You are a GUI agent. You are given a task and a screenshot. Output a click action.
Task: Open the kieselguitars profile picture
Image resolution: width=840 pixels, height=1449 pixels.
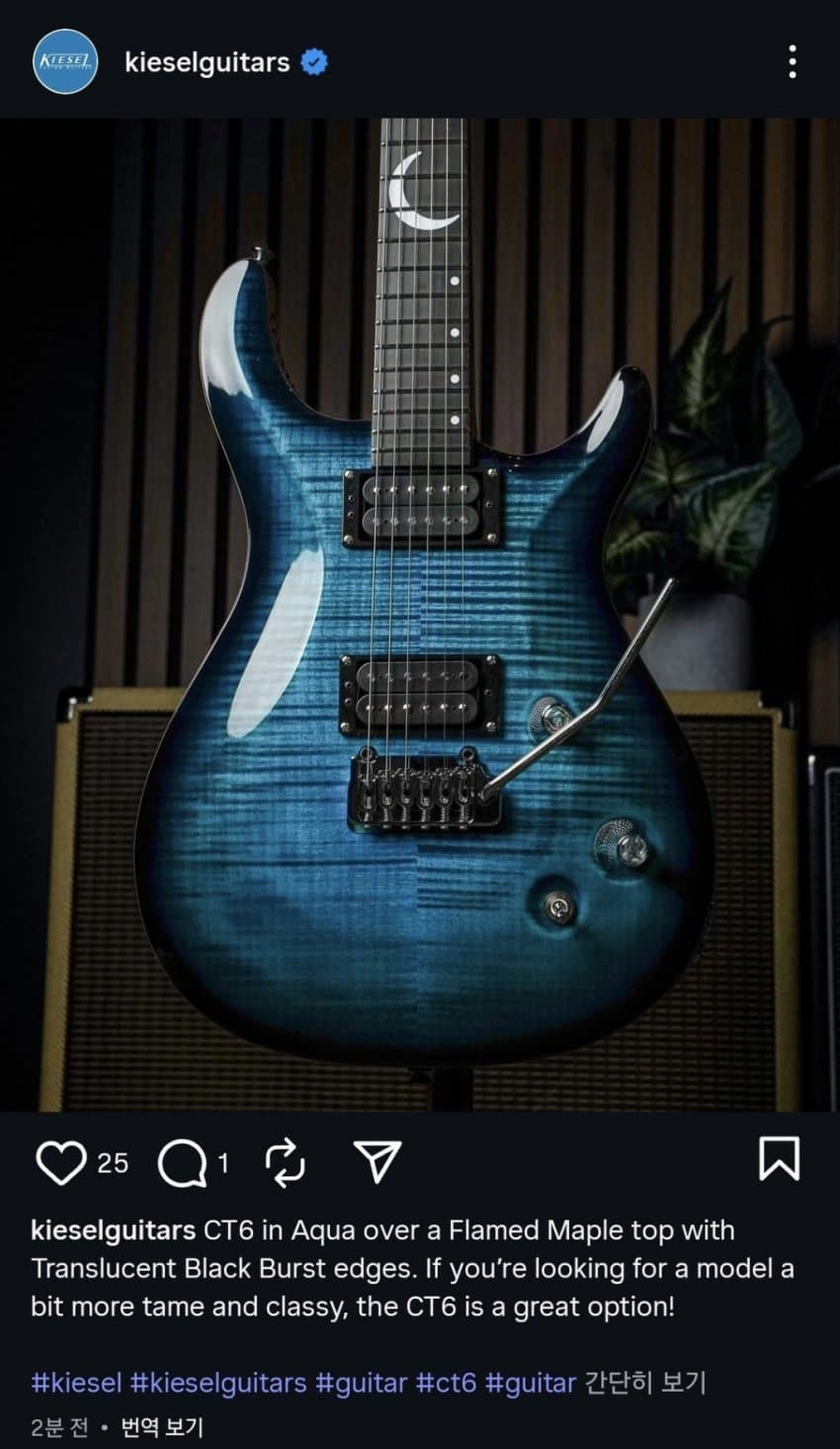(65, 62)
